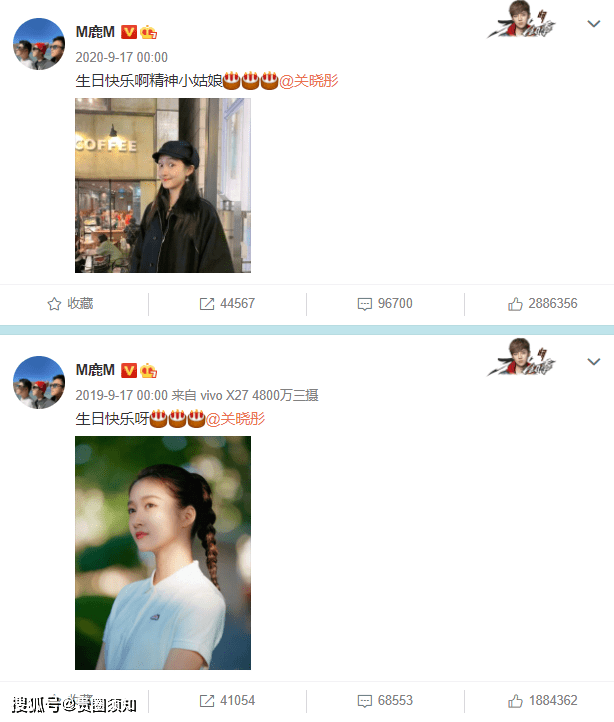
Task: Open the @关晓彤 mention in the 2019 post
Action: pyautogui.click(x=235, y=419)
